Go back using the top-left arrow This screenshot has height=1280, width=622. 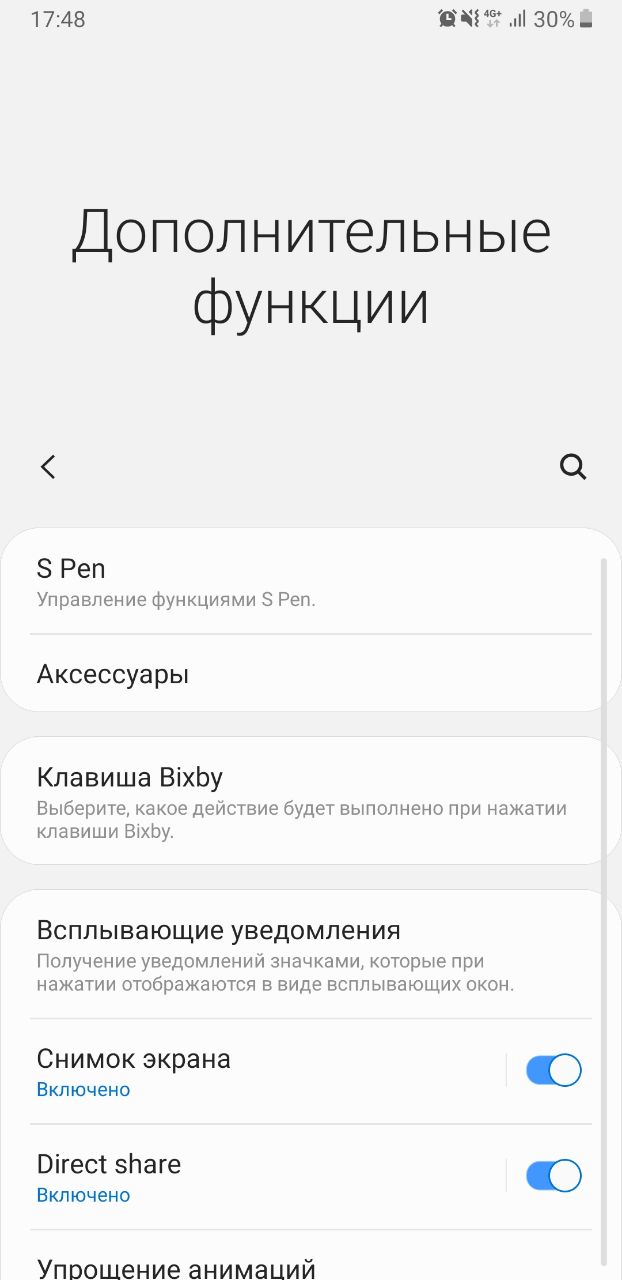pos(48,466)
